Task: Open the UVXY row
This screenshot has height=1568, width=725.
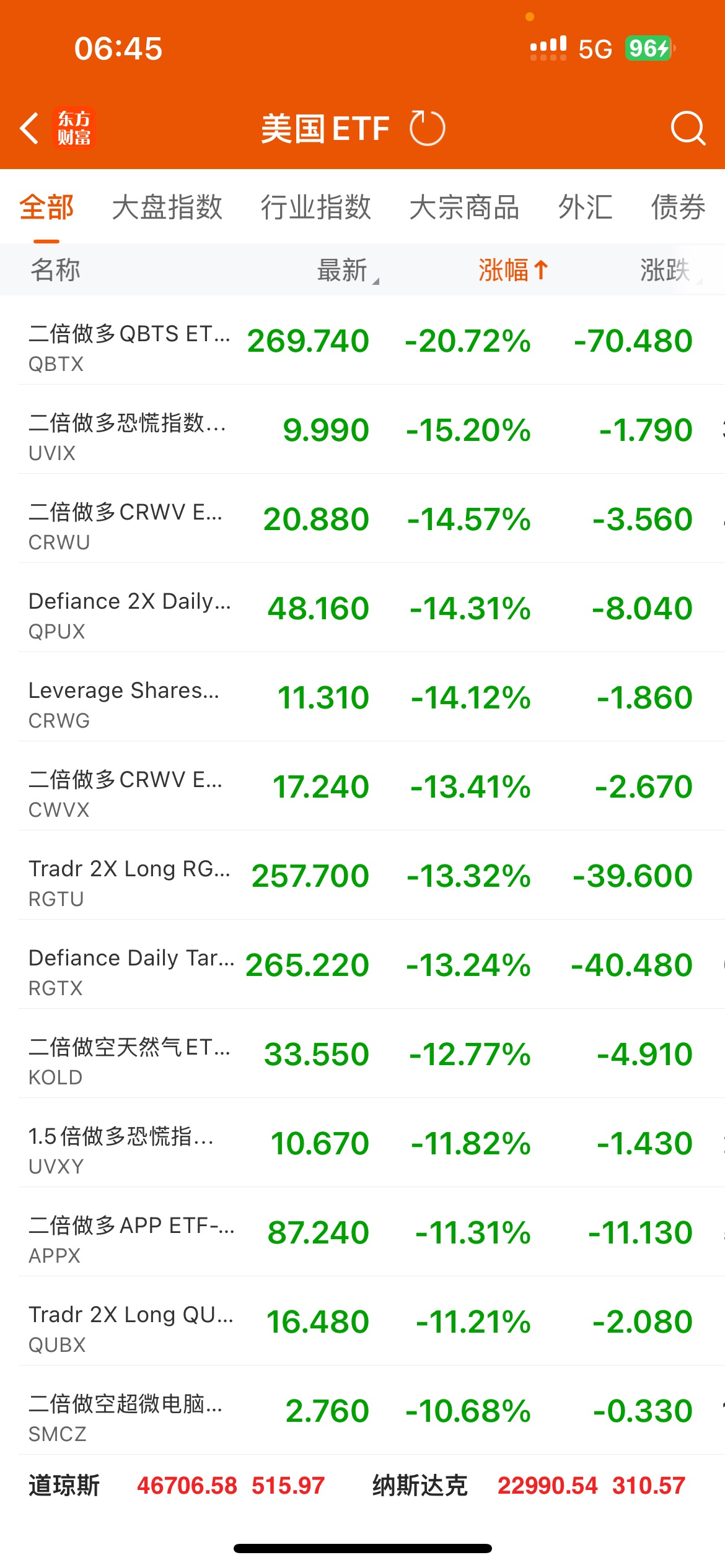Action: (362, 1143)
